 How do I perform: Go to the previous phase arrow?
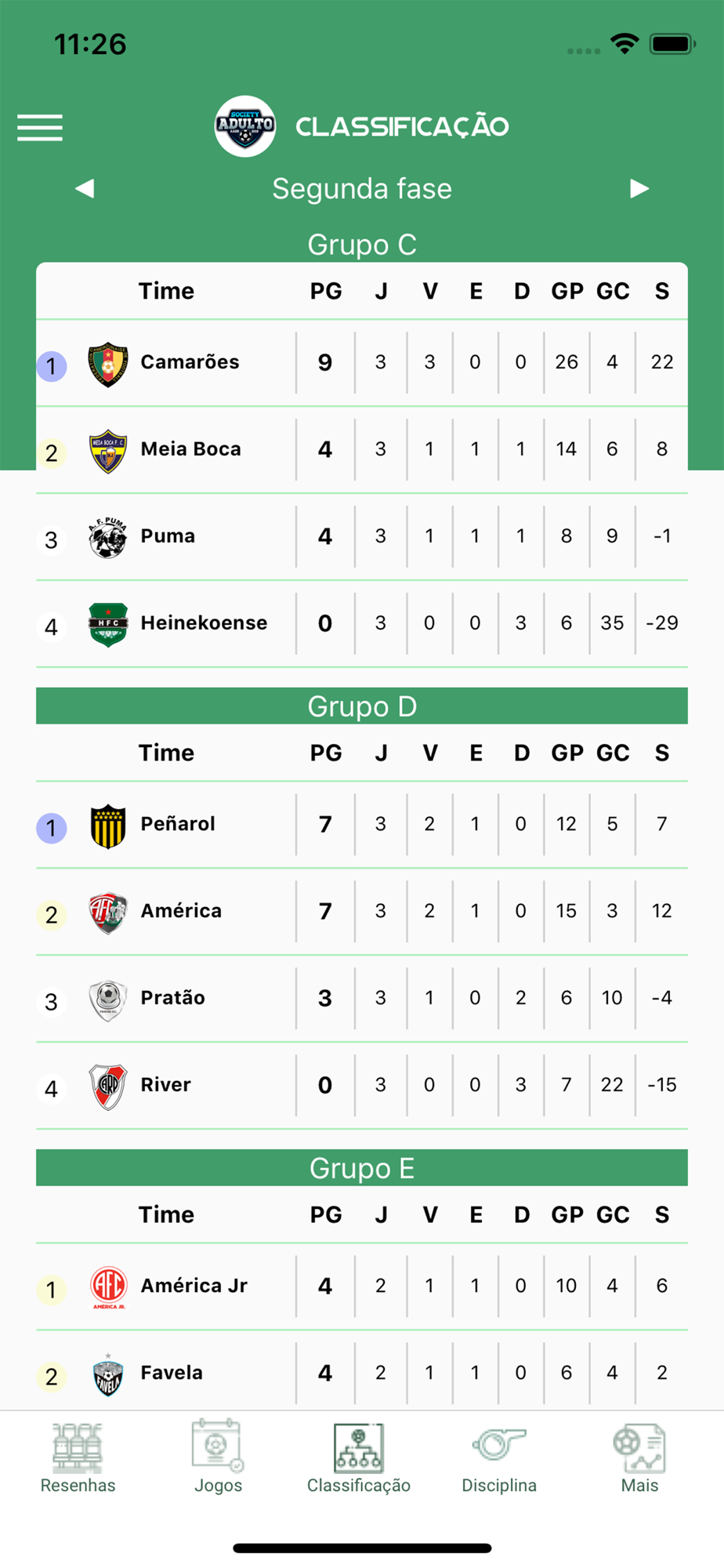click(x=85, y=188)
